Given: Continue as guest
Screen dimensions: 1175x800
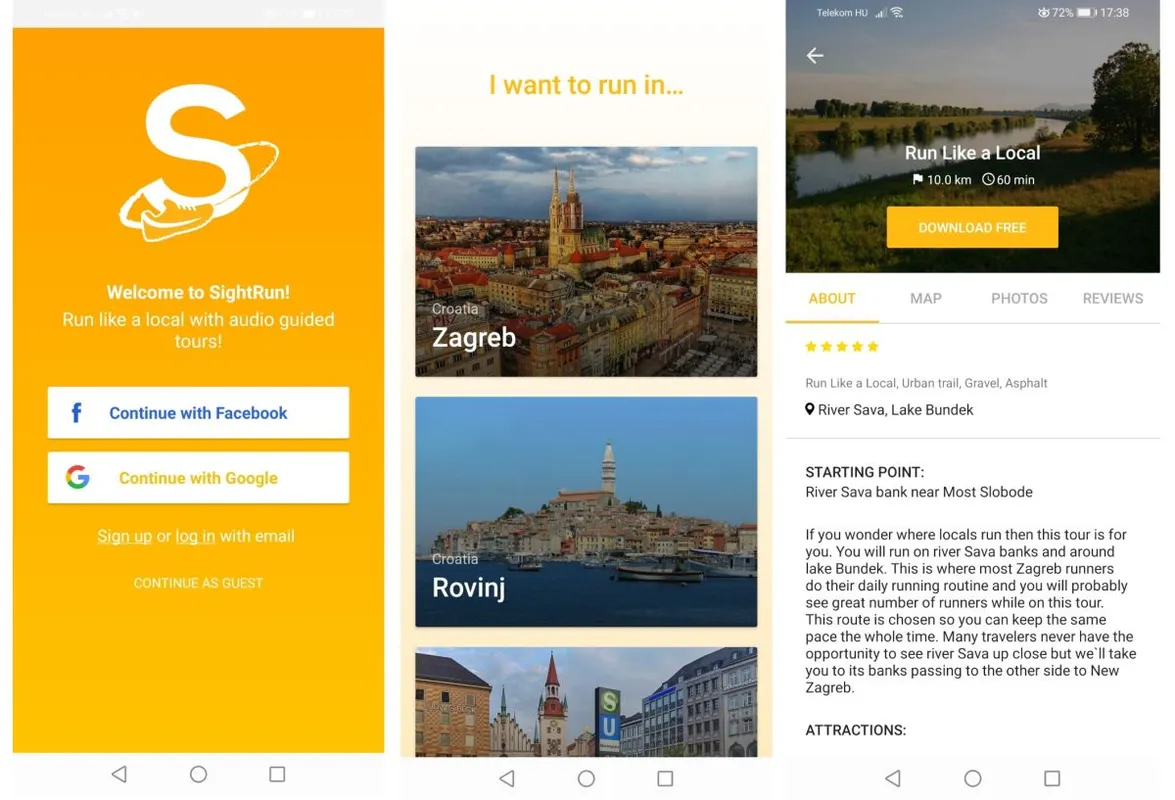Looking at the screenshot, I should pos(198,583).
